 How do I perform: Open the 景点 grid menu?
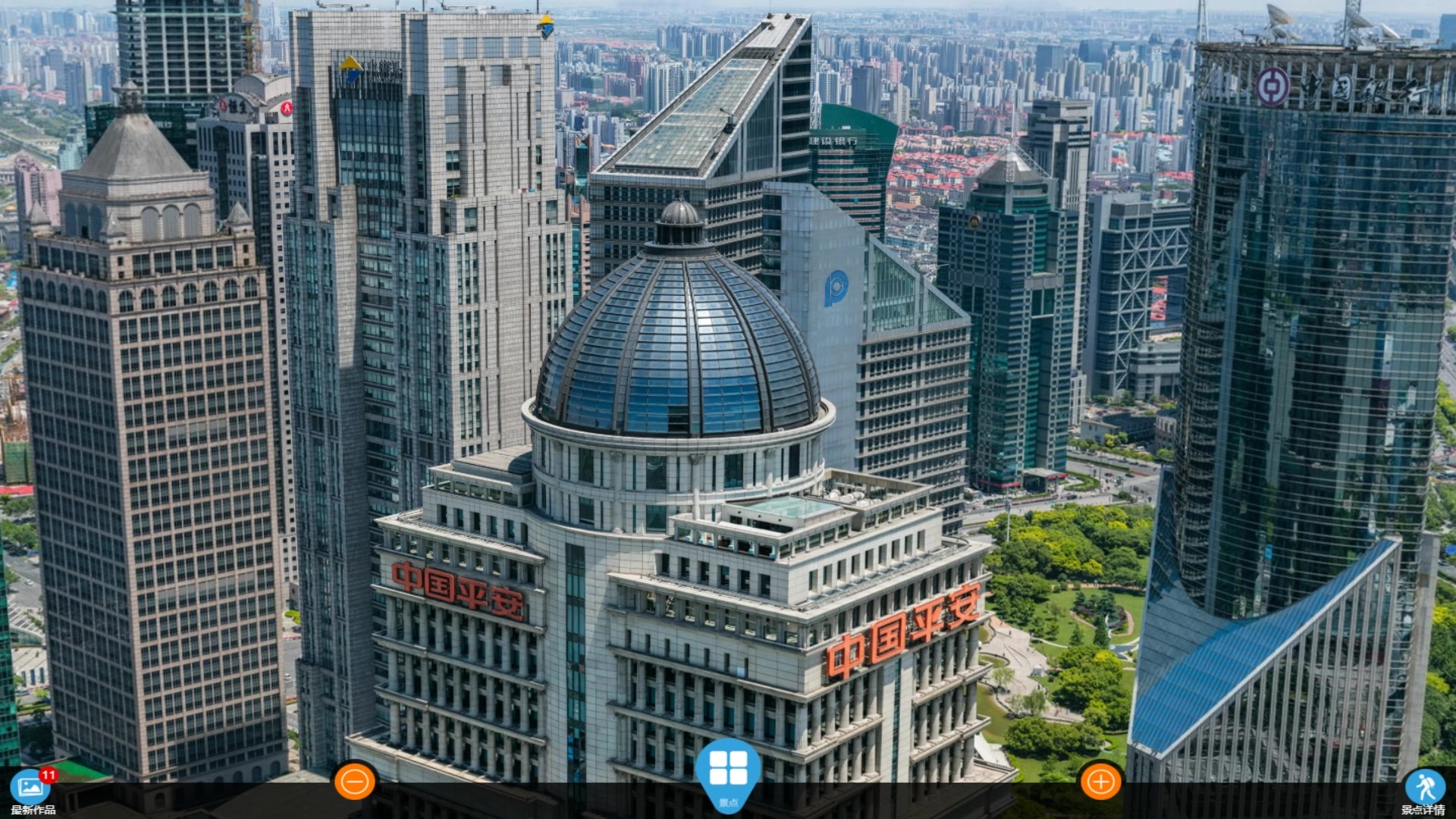coord(728,772)
